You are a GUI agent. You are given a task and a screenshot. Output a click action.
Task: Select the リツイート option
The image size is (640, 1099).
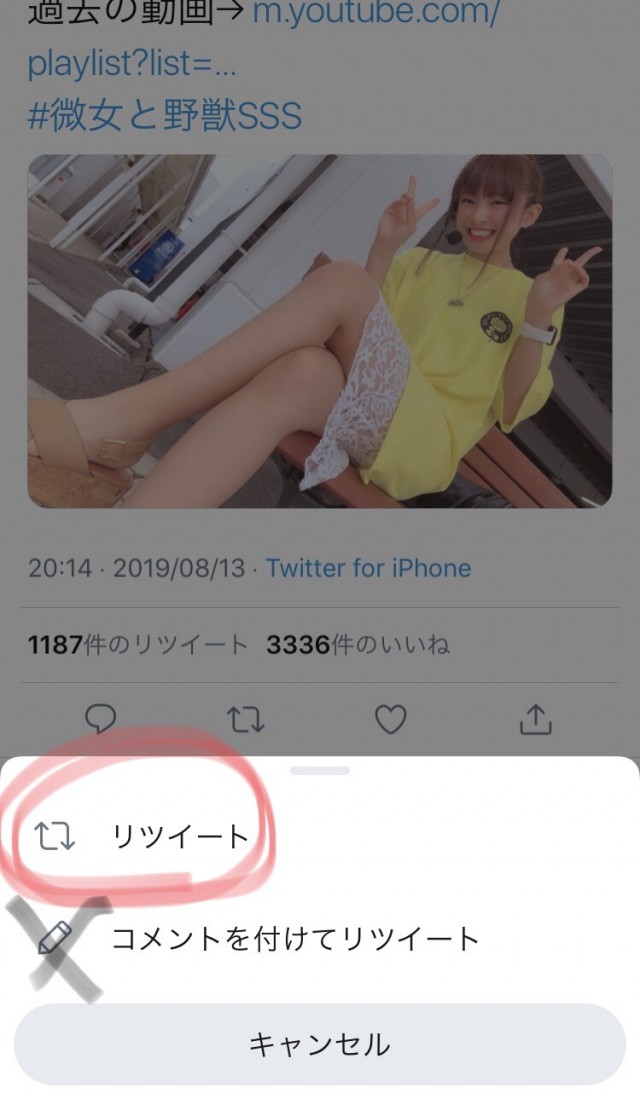(x=180, y=836)
